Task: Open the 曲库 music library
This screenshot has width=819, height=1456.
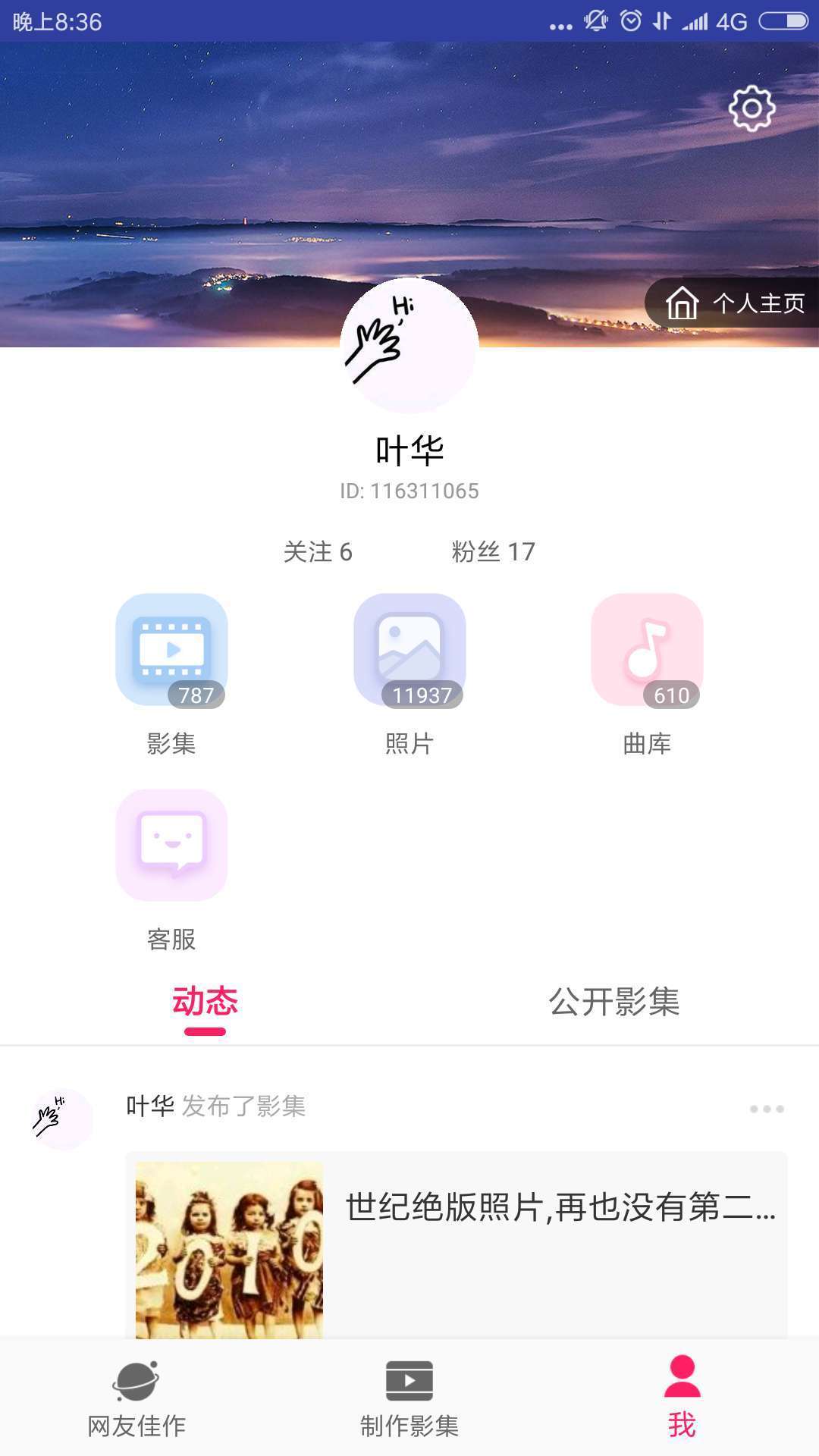Action: click(647, 651)
